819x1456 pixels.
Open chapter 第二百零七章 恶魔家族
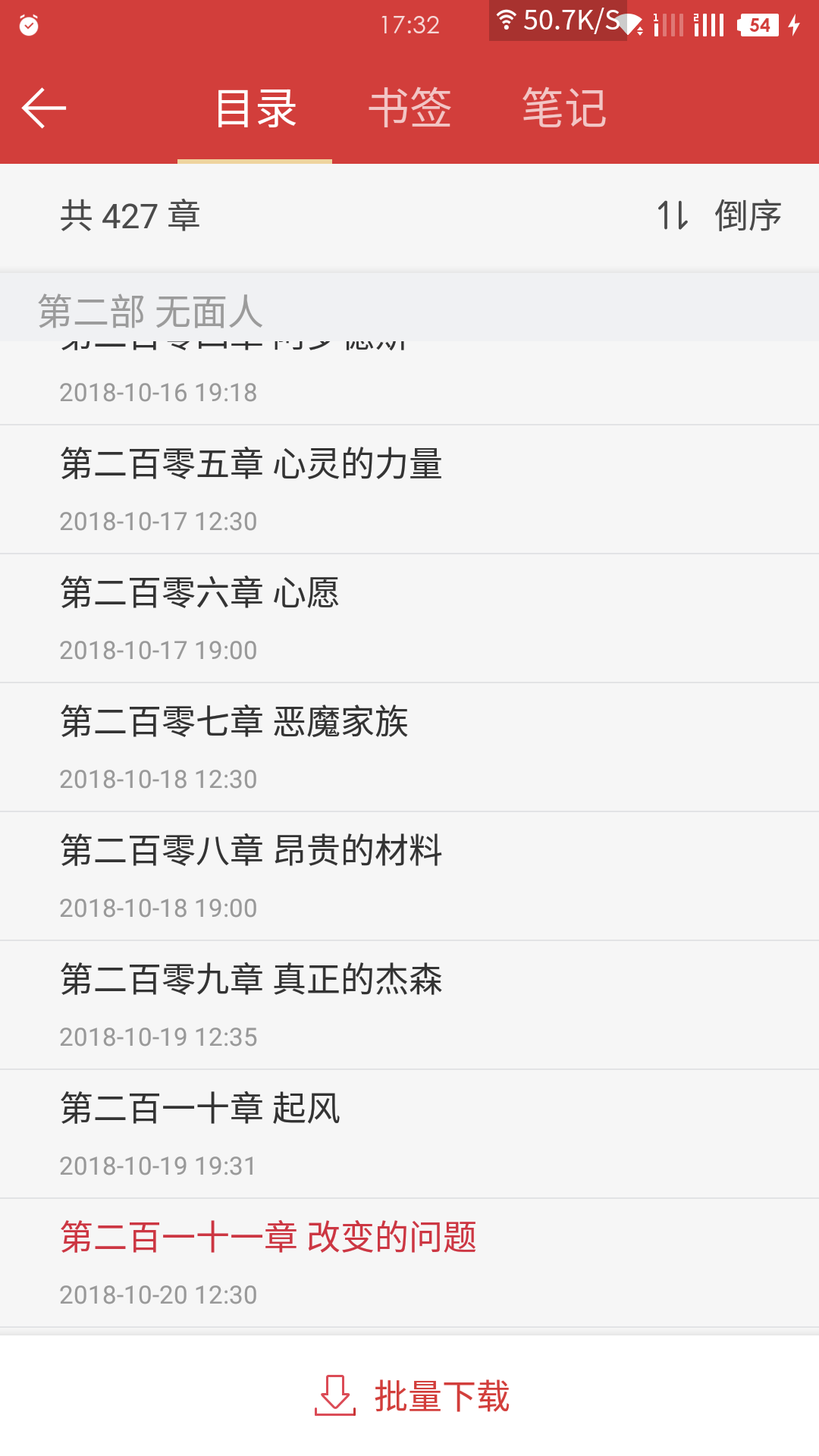409,747
